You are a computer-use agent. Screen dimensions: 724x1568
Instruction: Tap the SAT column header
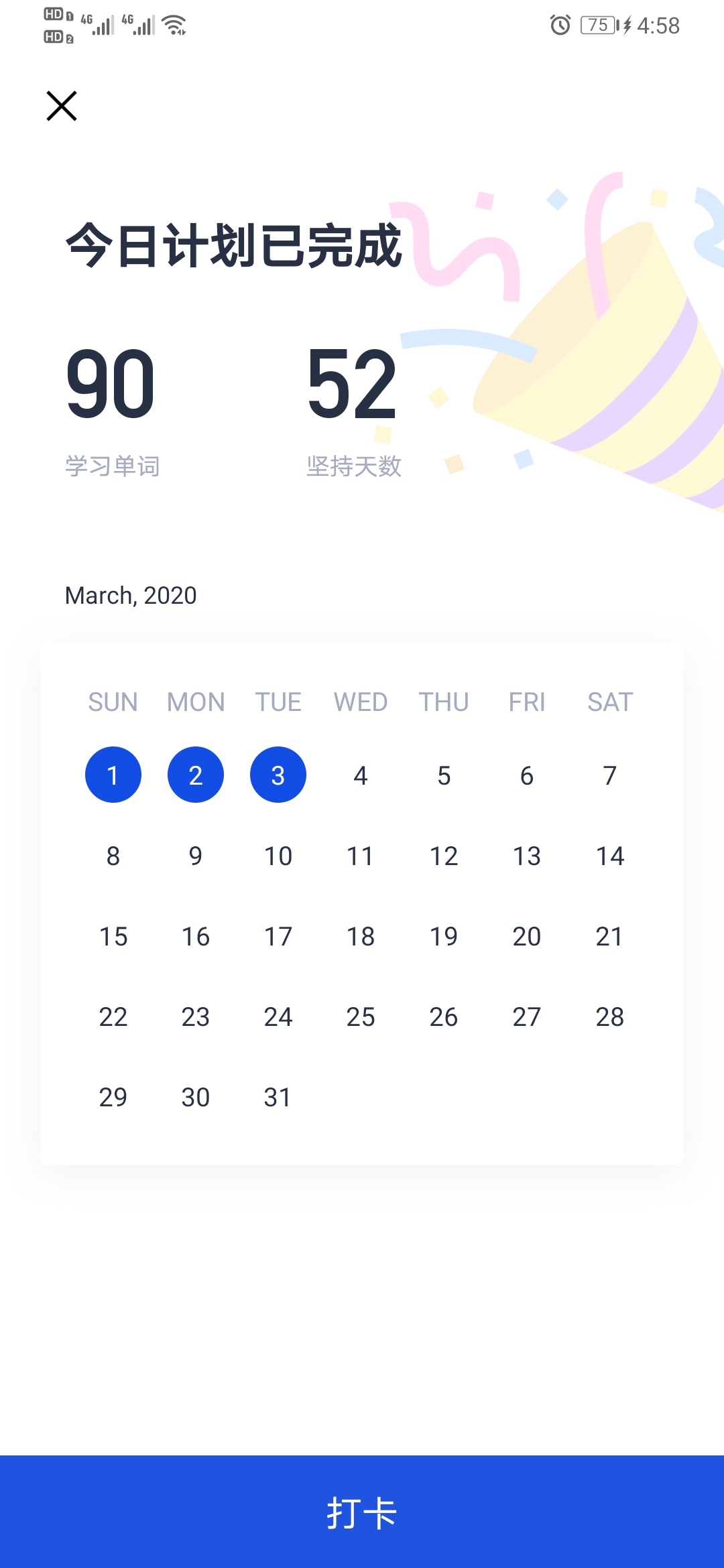pos(609,702)
